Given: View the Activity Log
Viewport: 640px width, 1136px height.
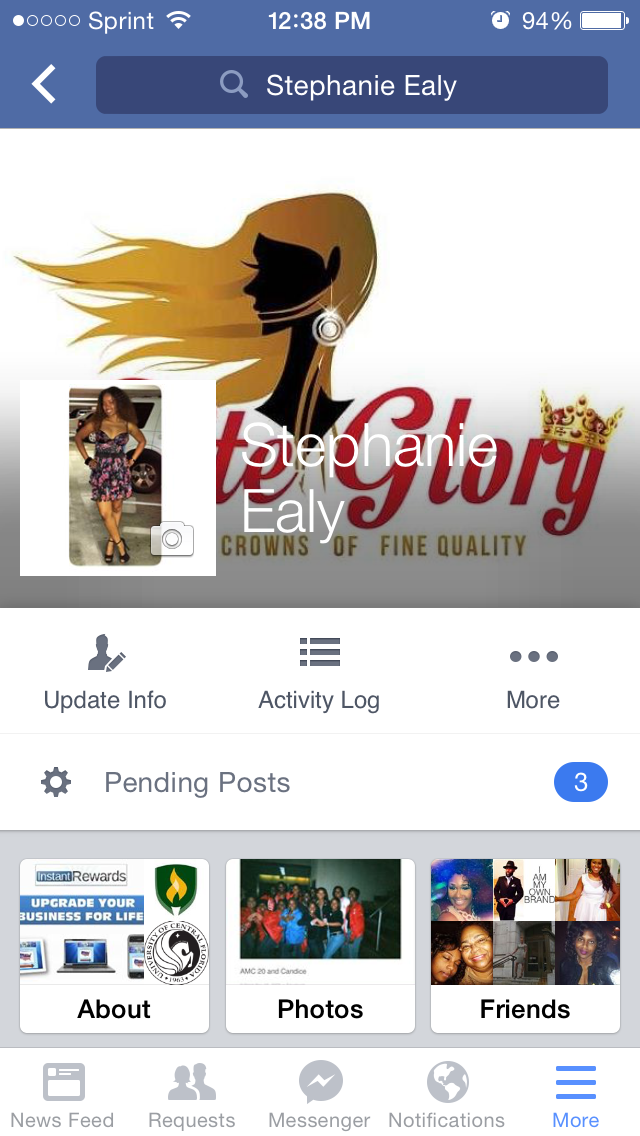Looking at the screenshot, I should (x=319, y=673).
